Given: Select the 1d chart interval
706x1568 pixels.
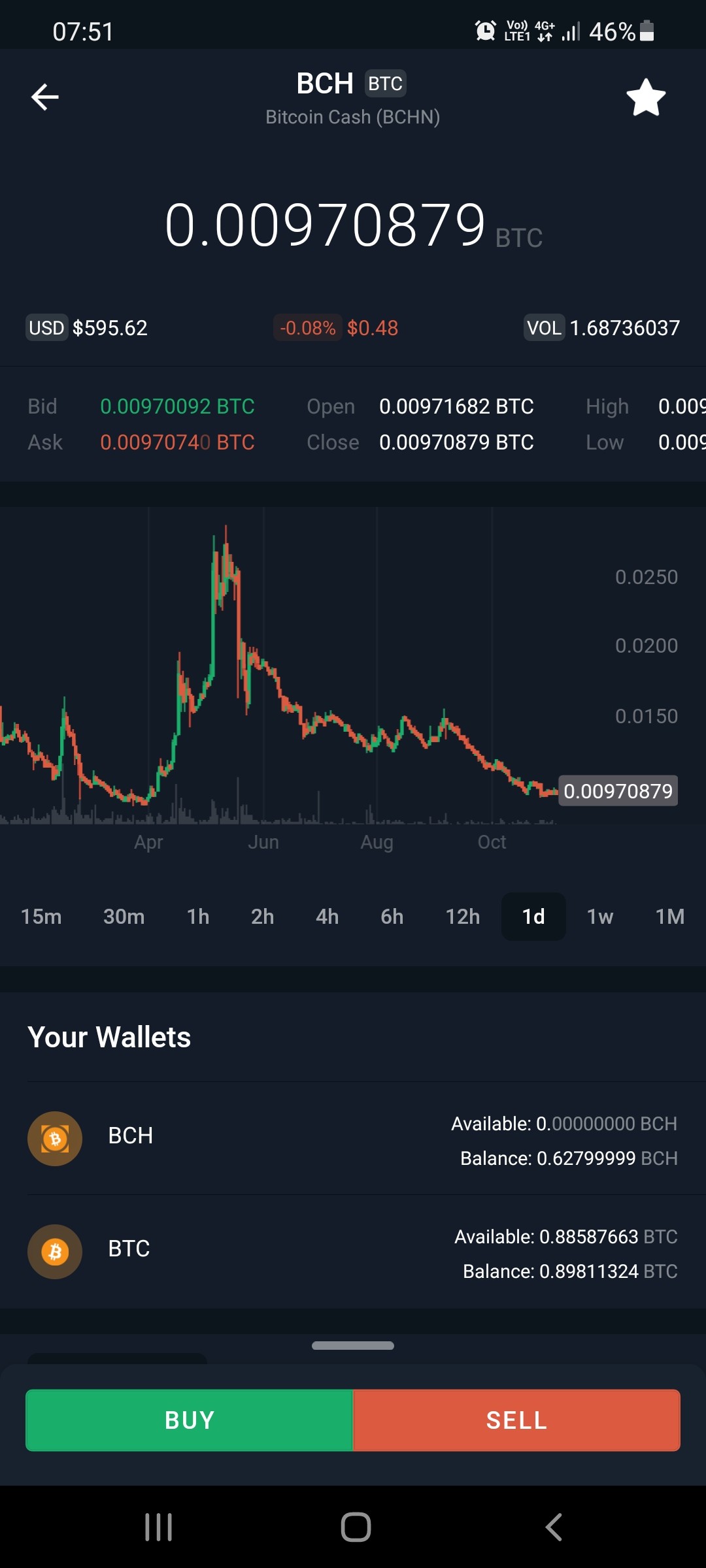Looking at the screenshot, I should pos(533,917).
